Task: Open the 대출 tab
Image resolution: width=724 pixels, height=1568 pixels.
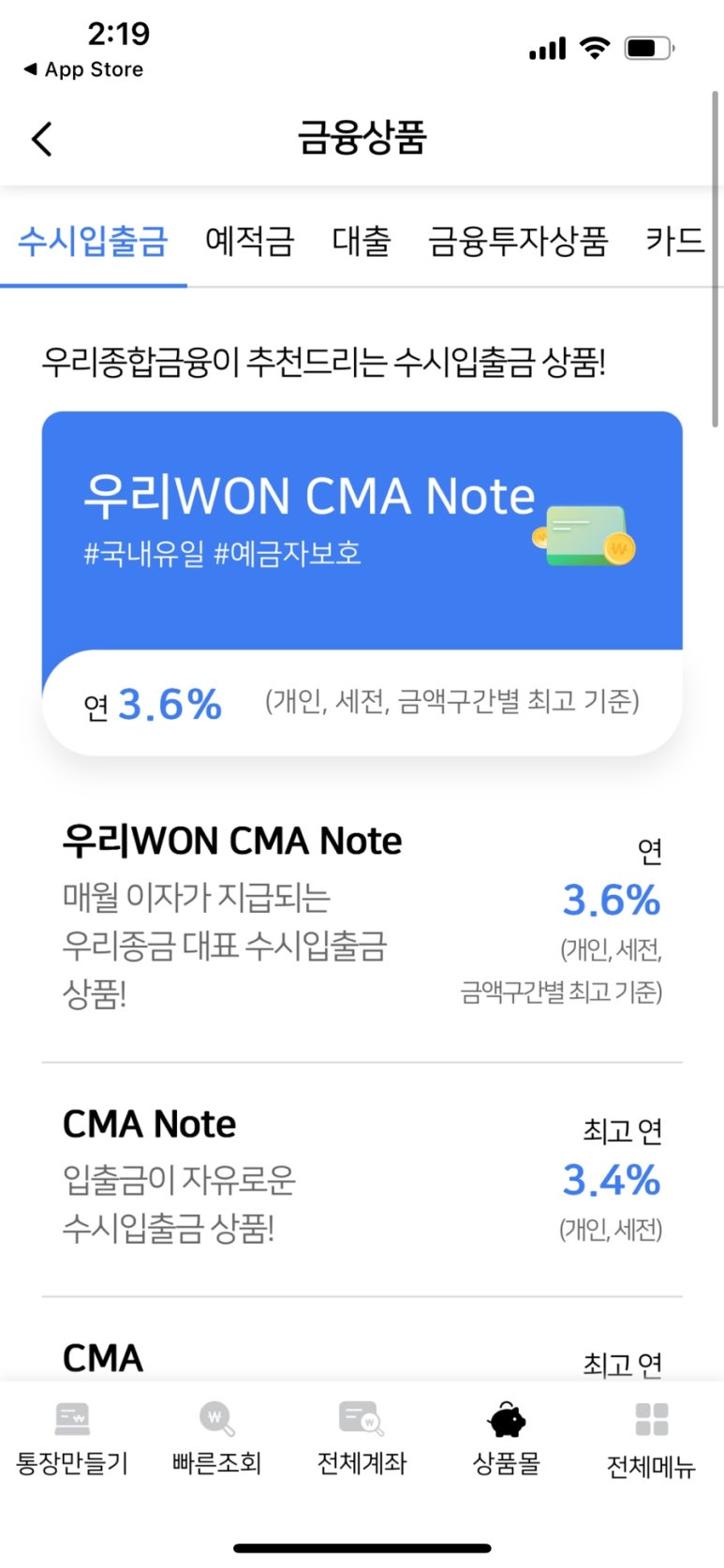Action: click(x=362, y=242)
